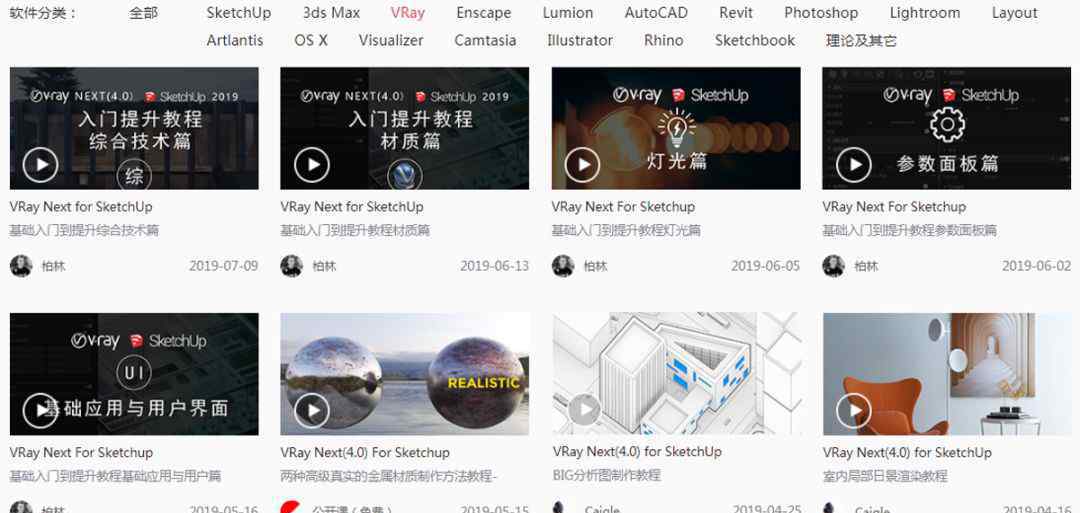The image size is (1080, 513).
Task: Switch to the Rhino category
Action: [663, 40]
